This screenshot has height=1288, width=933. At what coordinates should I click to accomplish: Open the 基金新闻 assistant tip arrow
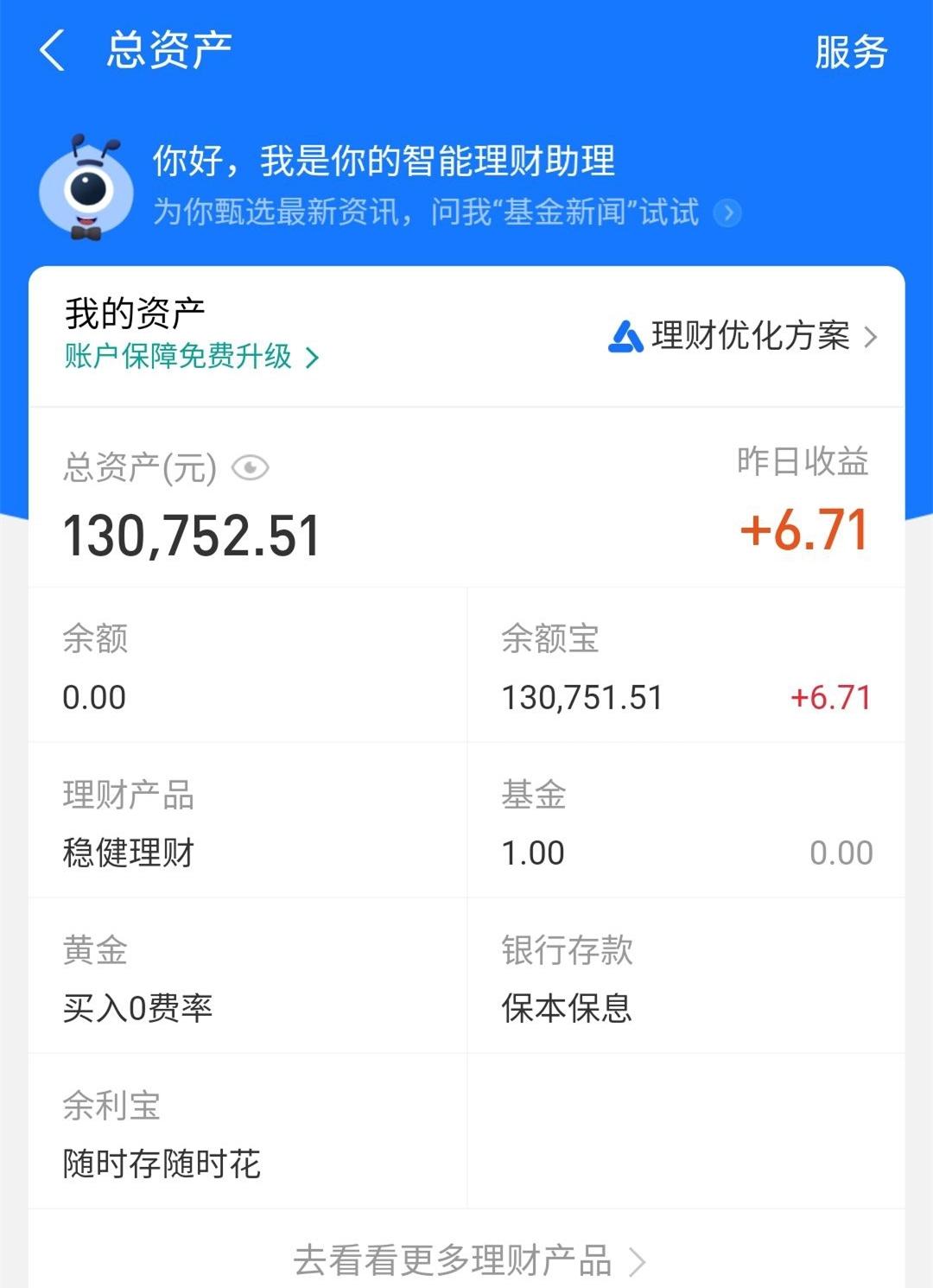click(x=728, y=213)
